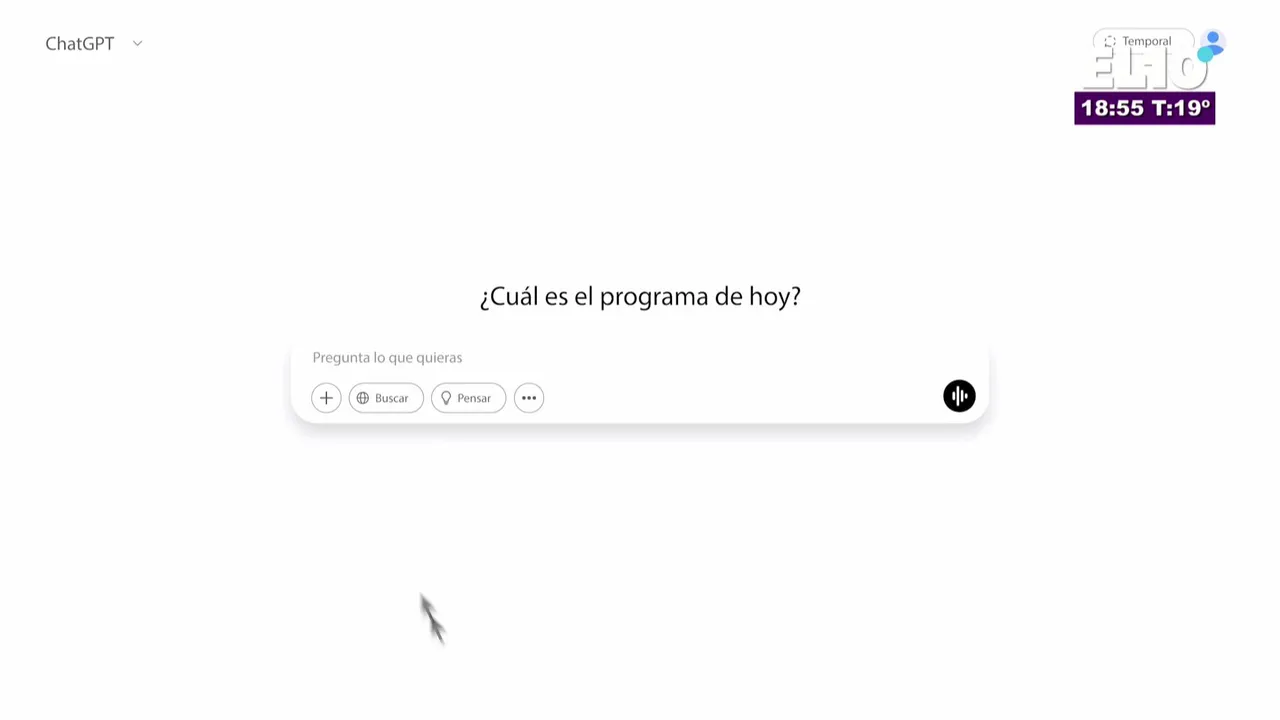
Task: Tap the Pregunta lo que quieras field
Action: click(x=600, y=358)
